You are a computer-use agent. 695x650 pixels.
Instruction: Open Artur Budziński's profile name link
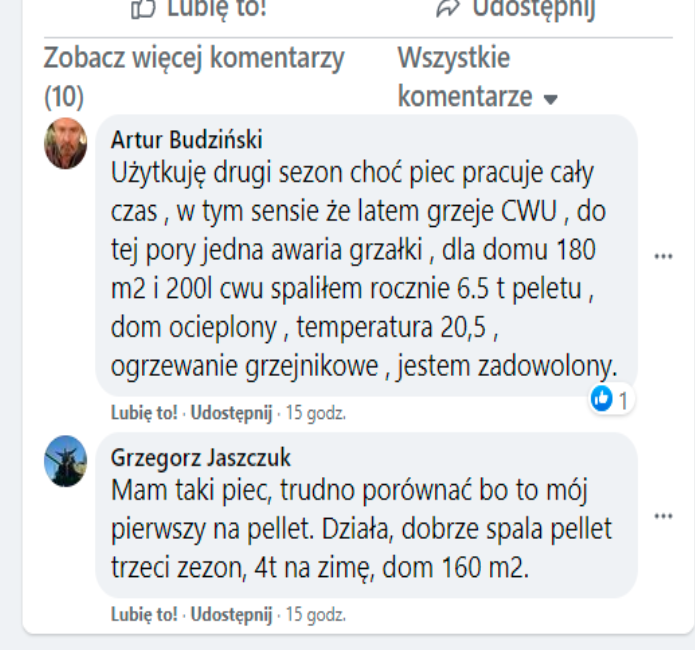[186, 138]
